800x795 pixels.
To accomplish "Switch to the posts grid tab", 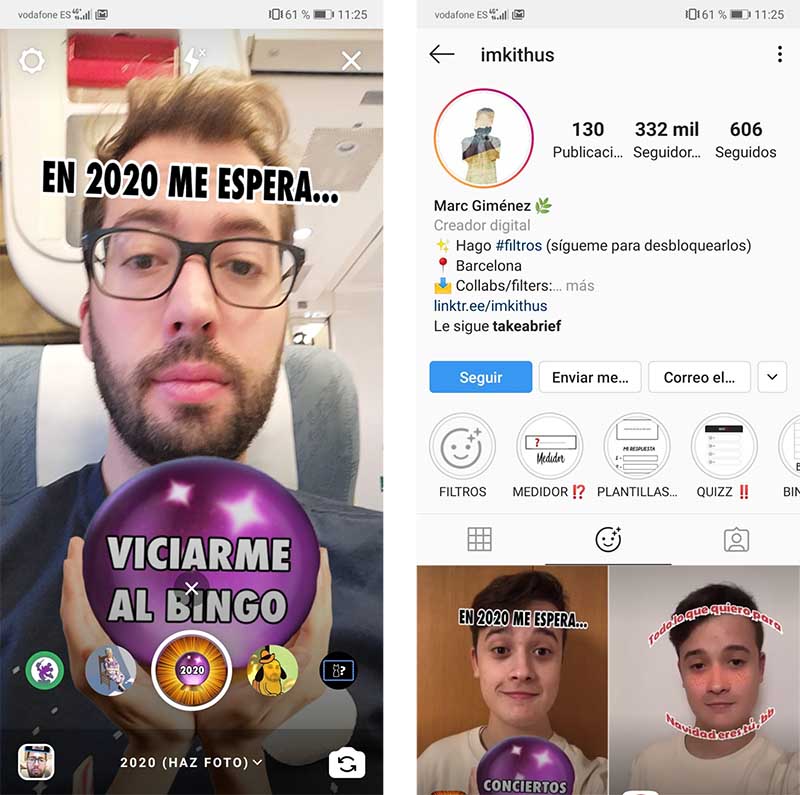I will click(x=480, y=540).
